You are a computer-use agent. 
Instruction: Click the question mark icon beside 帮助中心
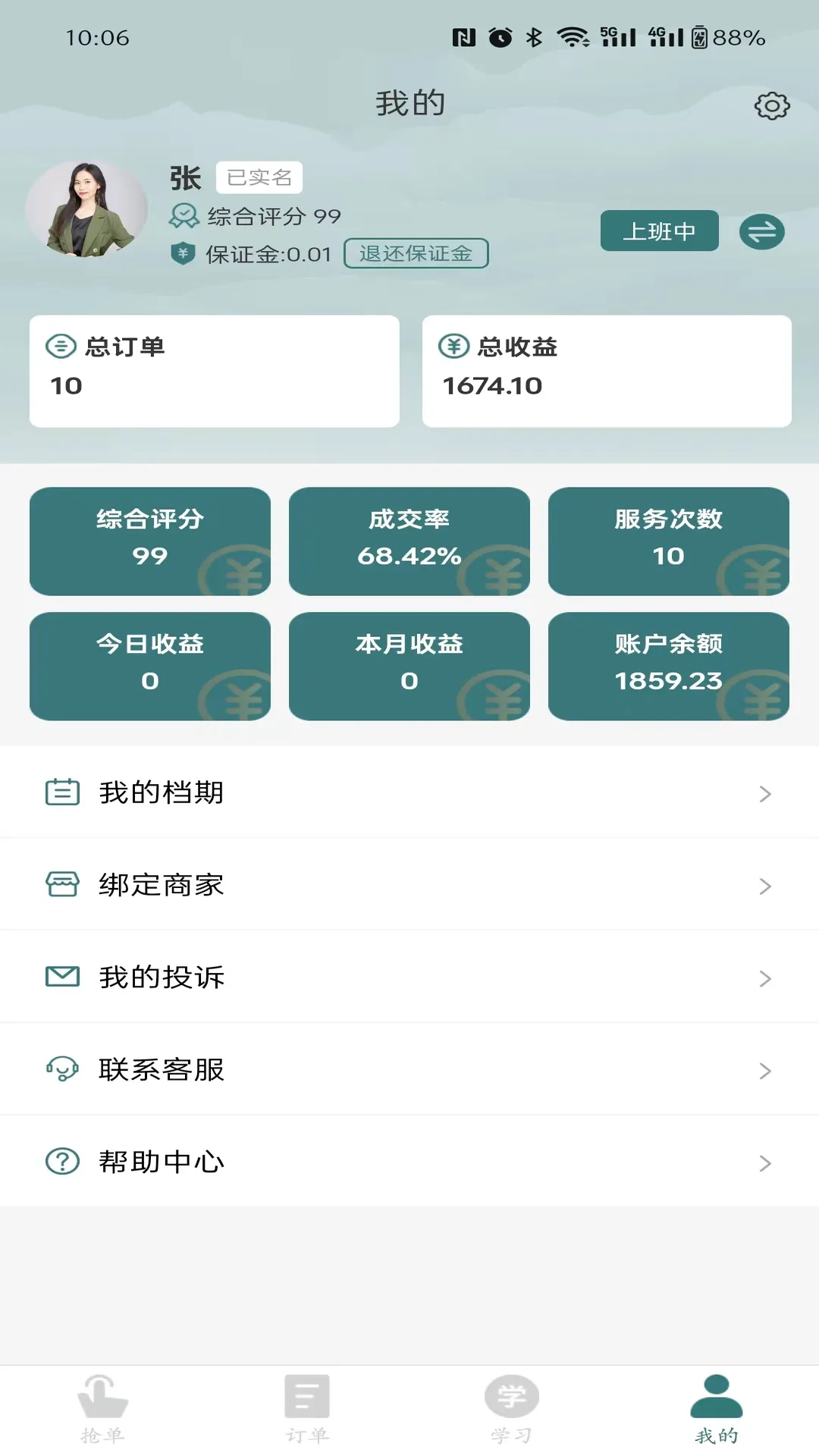point(62,1161)
